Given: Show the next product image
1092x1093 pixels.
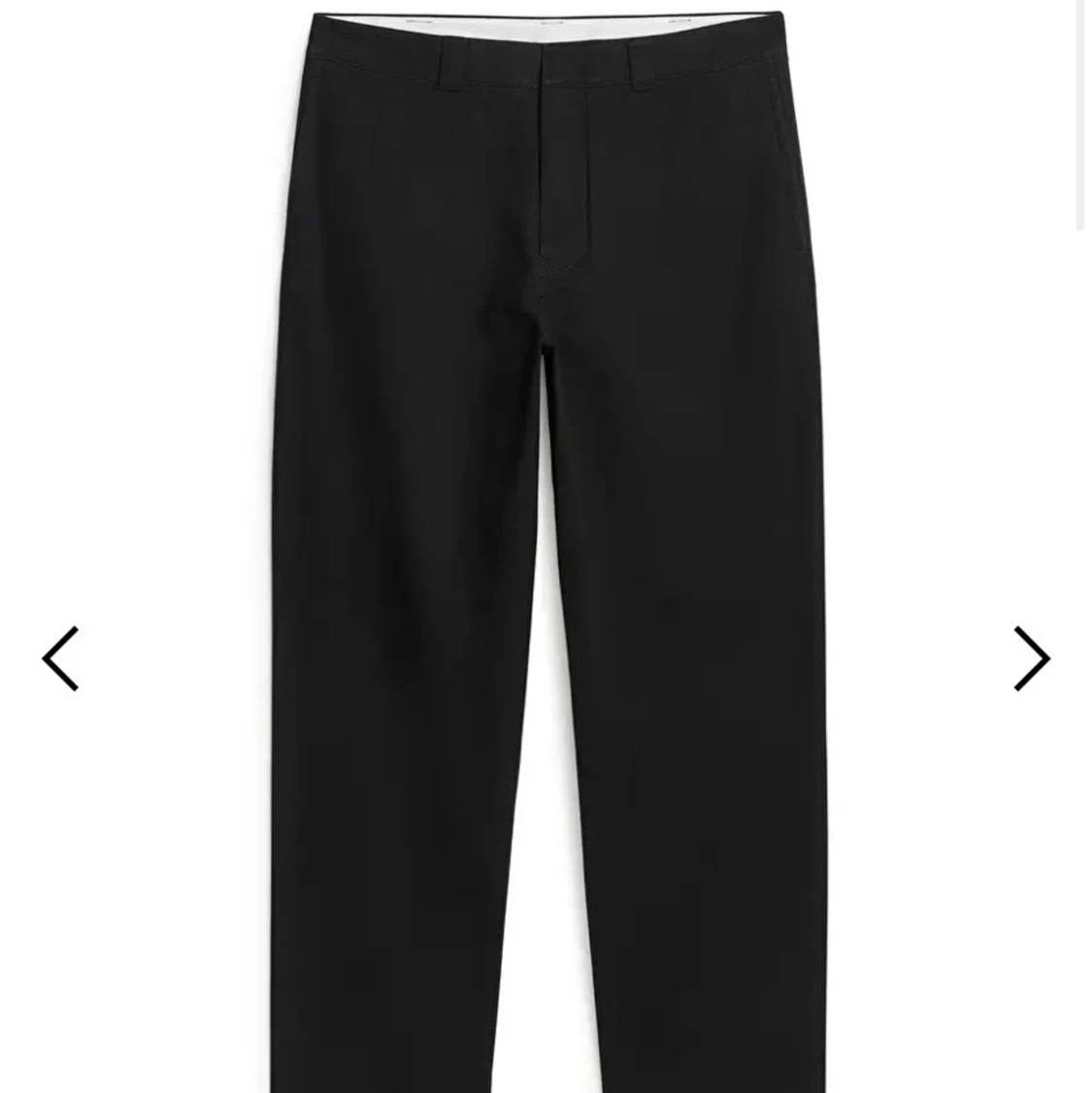Looking at the screenshot, I should tap(1031, 659).
